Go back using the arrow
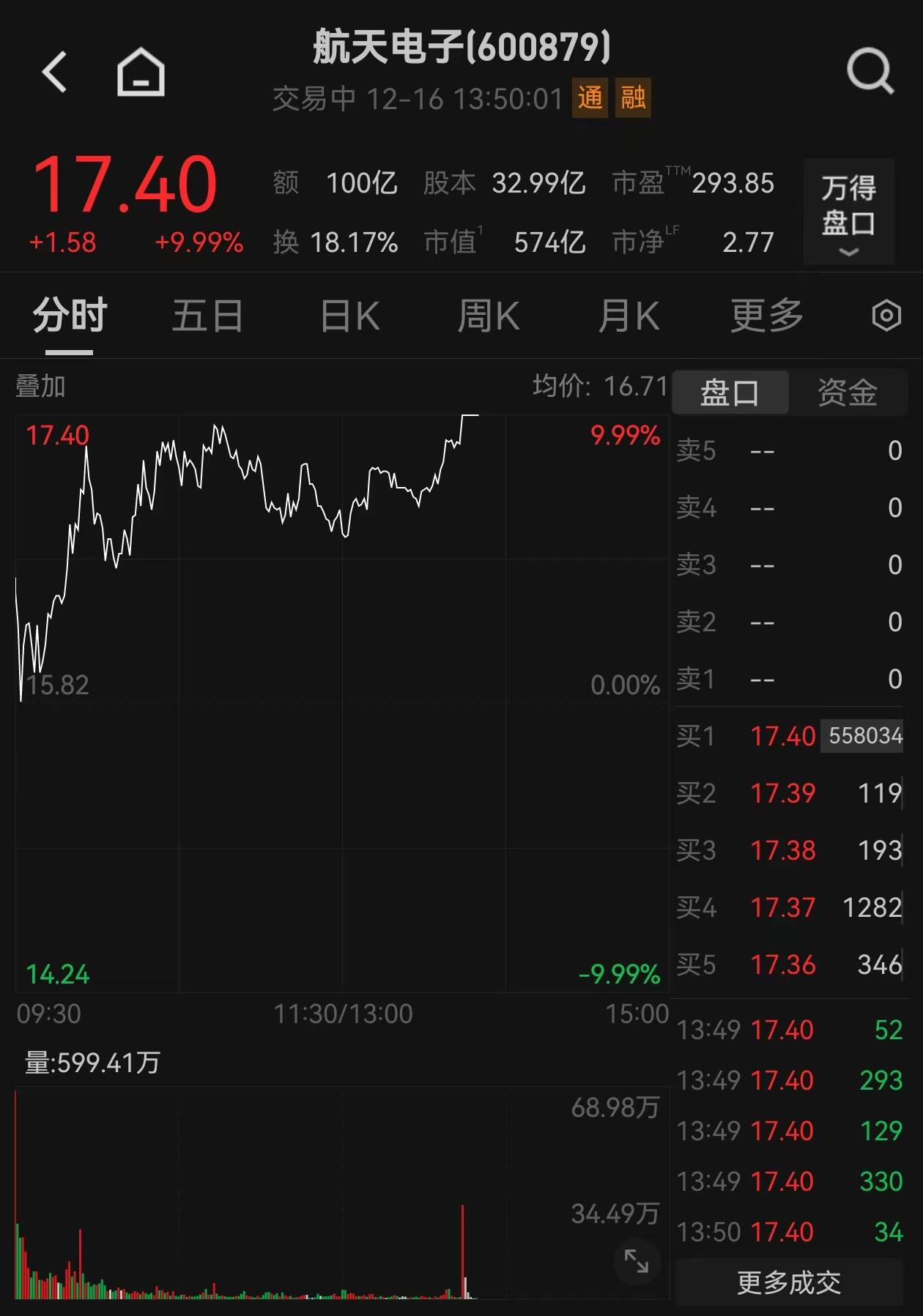Screen dimensions: 923x1316 tap(55, 72)
